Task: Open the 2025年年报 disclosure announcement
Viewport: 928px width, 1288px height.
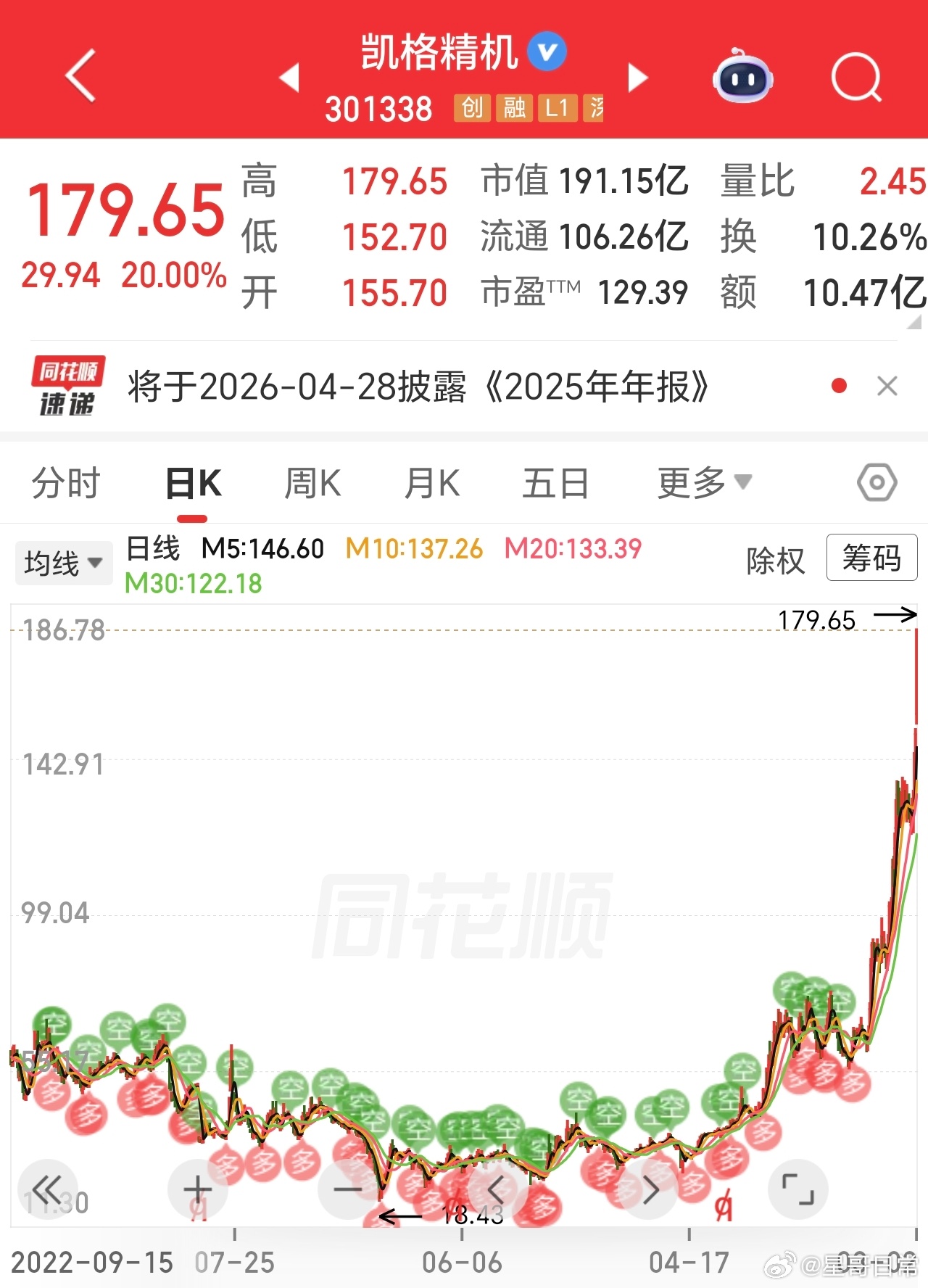Action: tap(417, 388)
